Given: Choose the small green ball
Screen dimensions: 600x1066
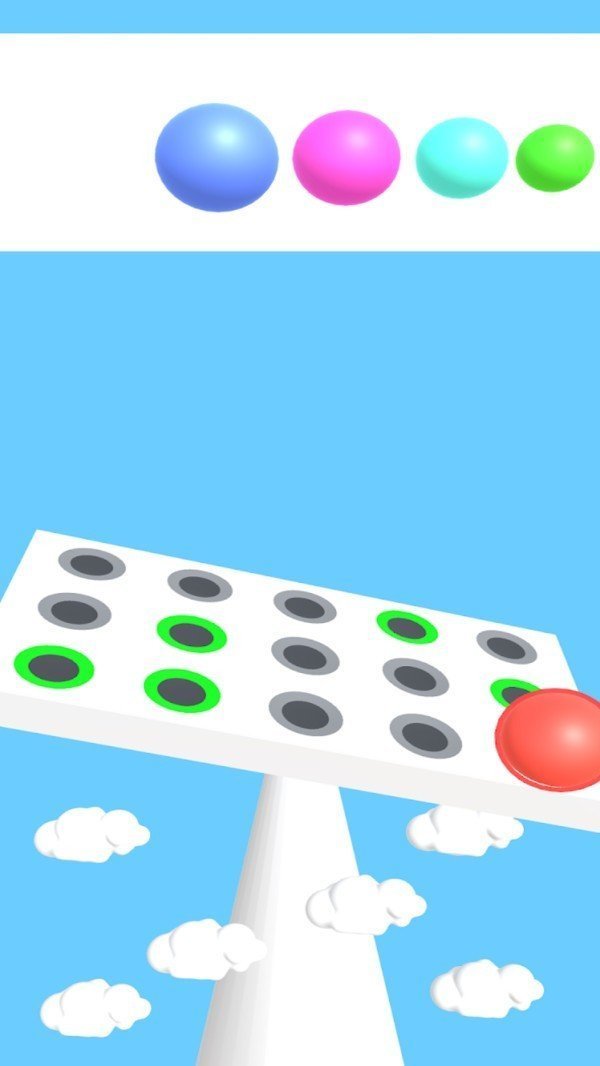Looking at the screenshot, I should [555, 158].
